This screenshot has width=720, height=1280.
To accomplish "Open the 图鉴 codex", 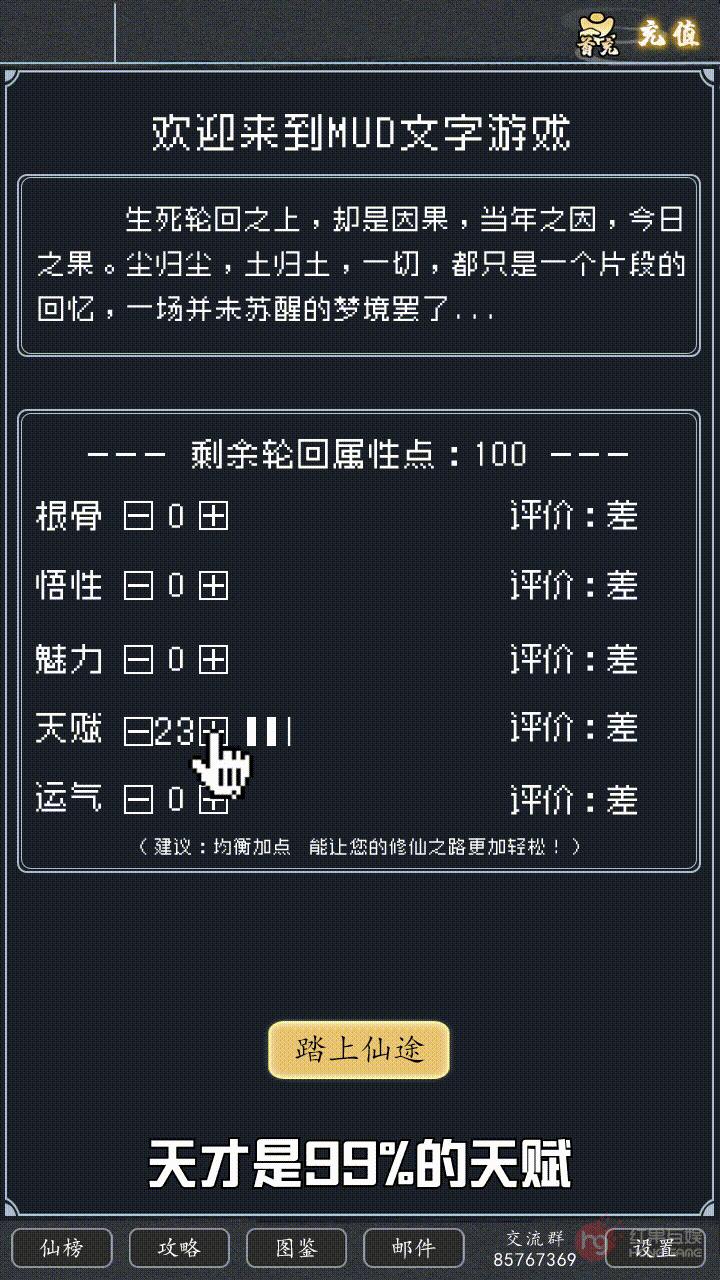I will 296,1248.
